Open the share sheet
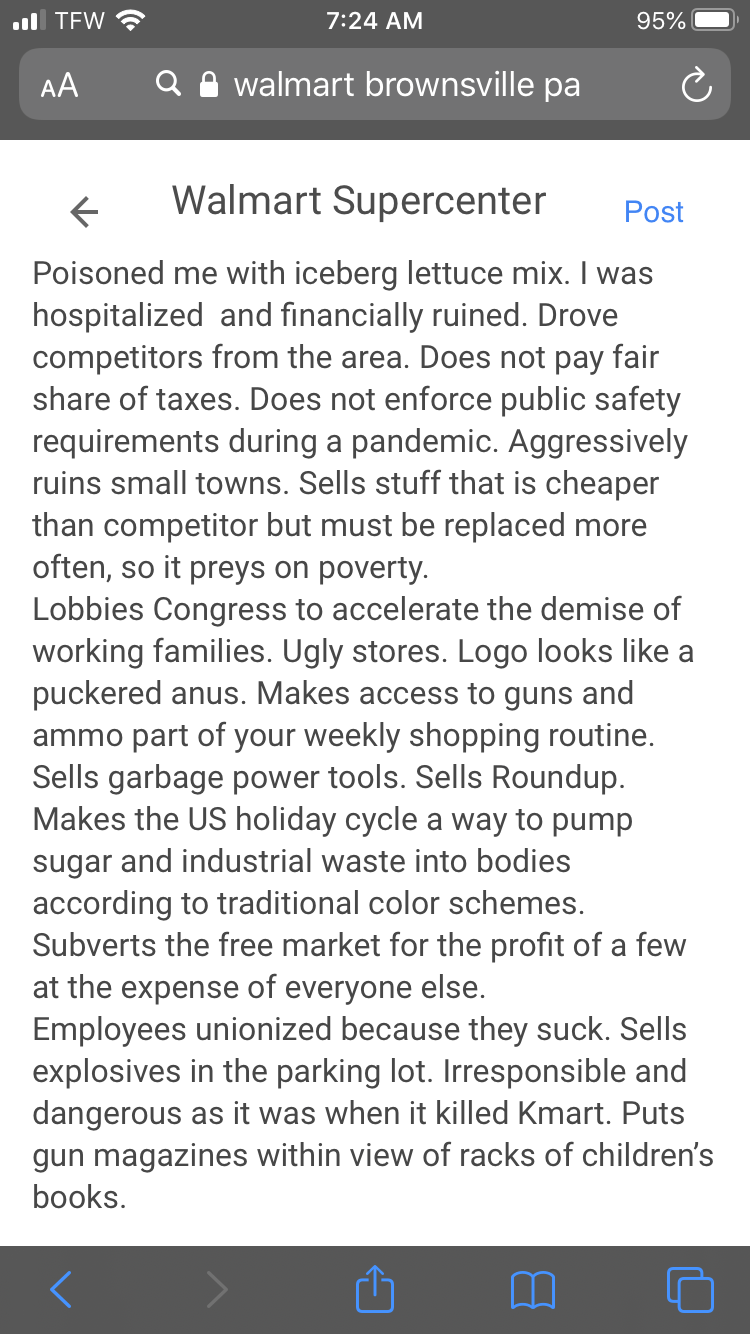 point(375,1288)
